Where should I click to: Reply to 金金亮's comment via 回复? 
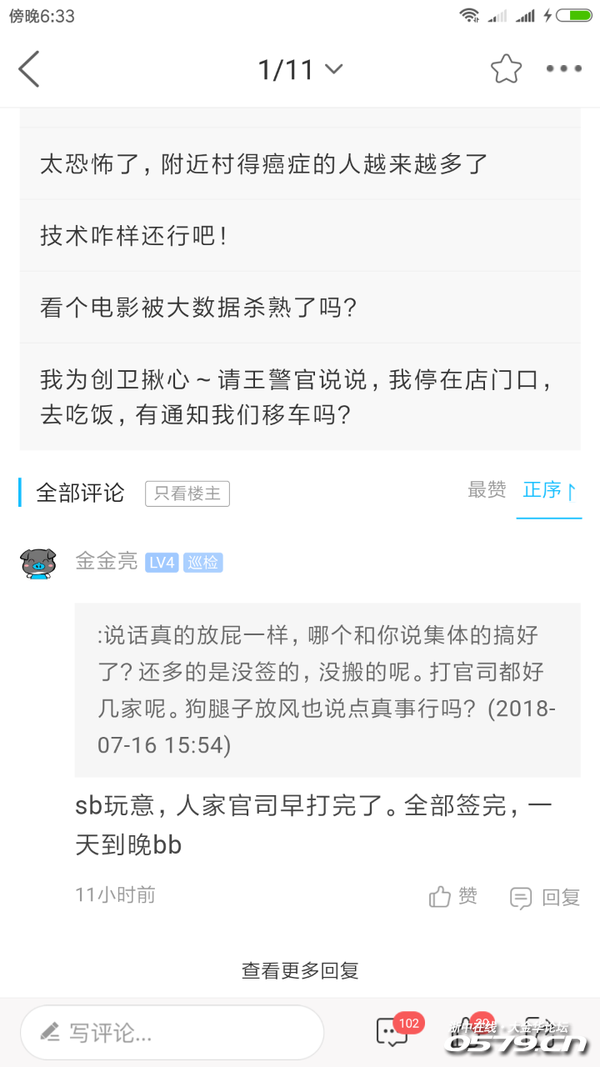[x=545, y=897]
